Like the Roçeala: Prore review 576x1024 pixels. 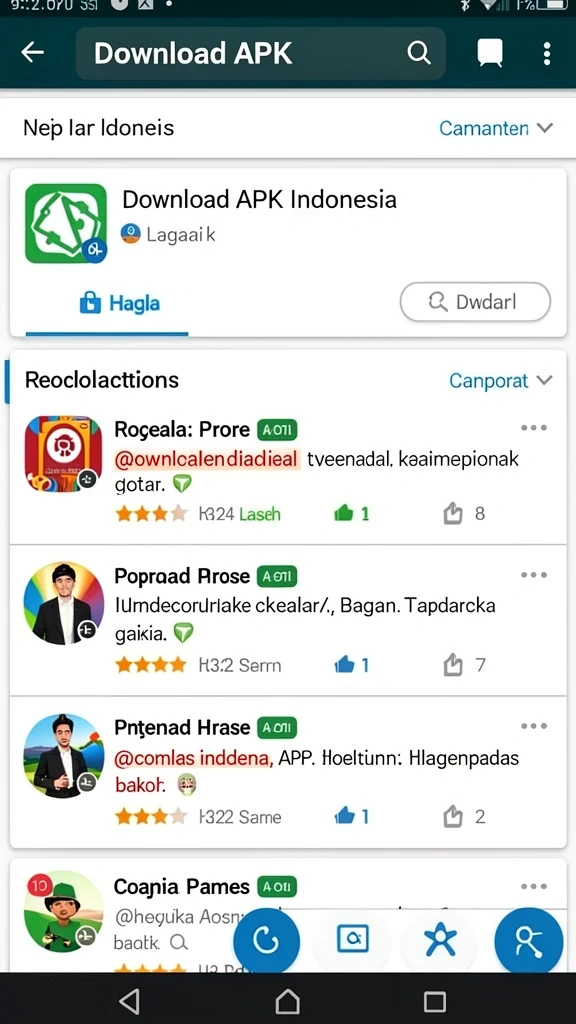351,514
